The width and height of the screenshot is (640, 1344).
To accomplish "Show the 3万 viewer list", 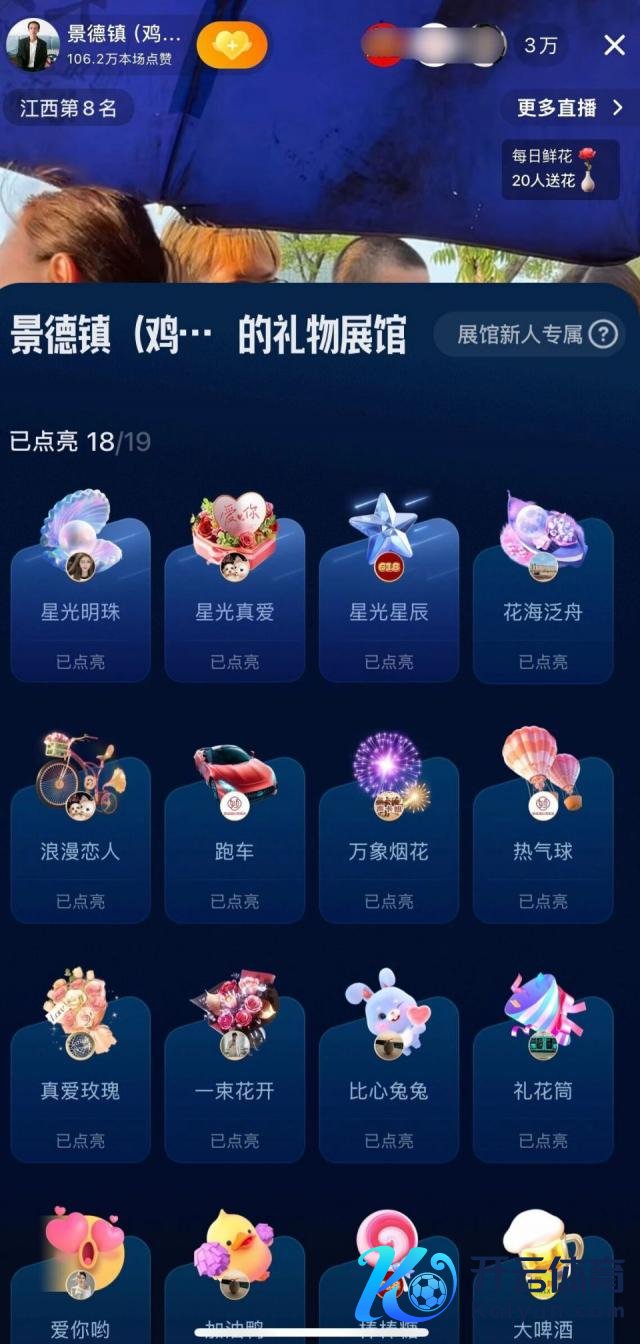I will (541, 45).
